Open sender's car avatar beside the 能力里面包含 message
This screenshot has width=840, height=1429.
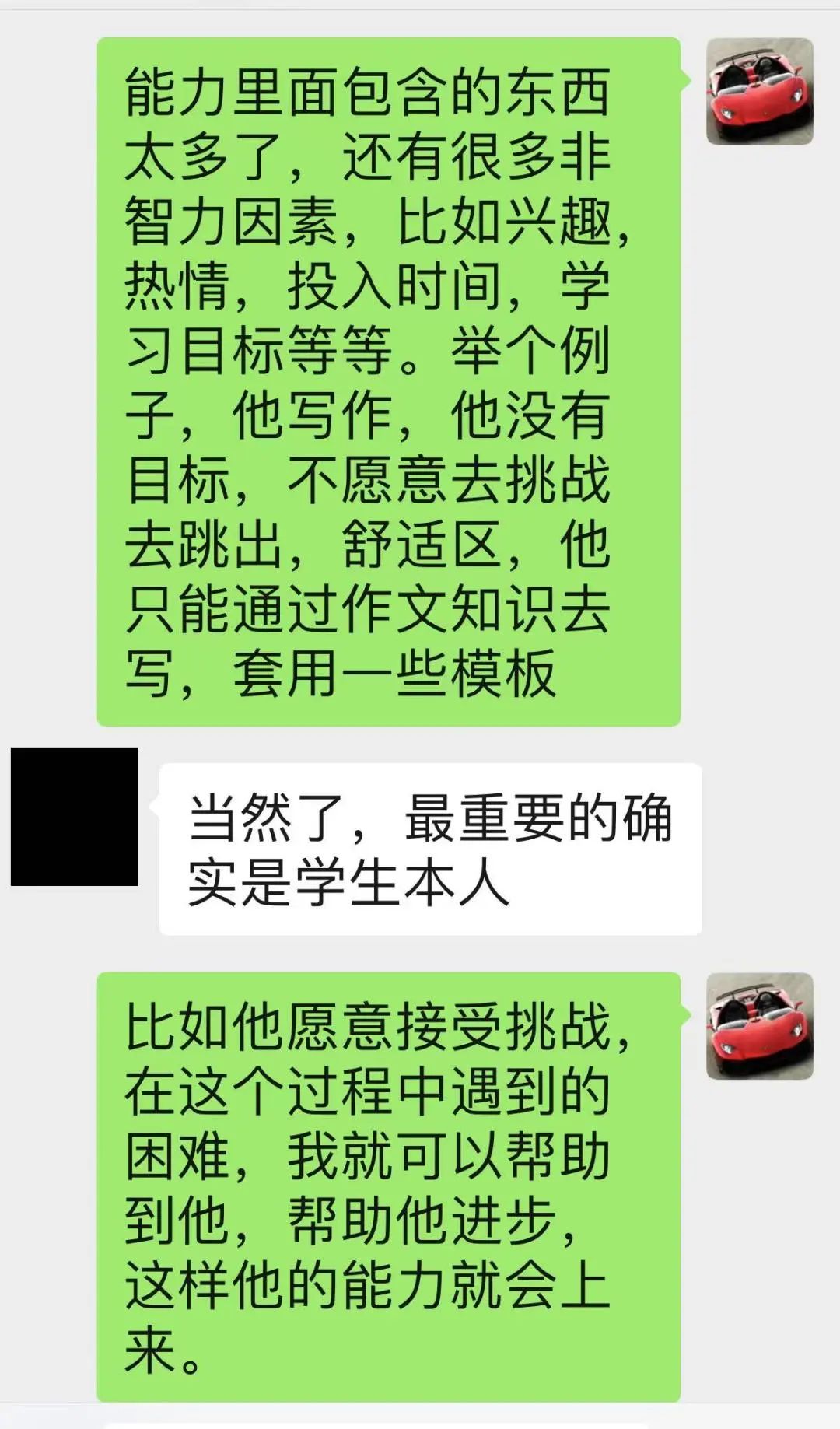tap(759, 92)
